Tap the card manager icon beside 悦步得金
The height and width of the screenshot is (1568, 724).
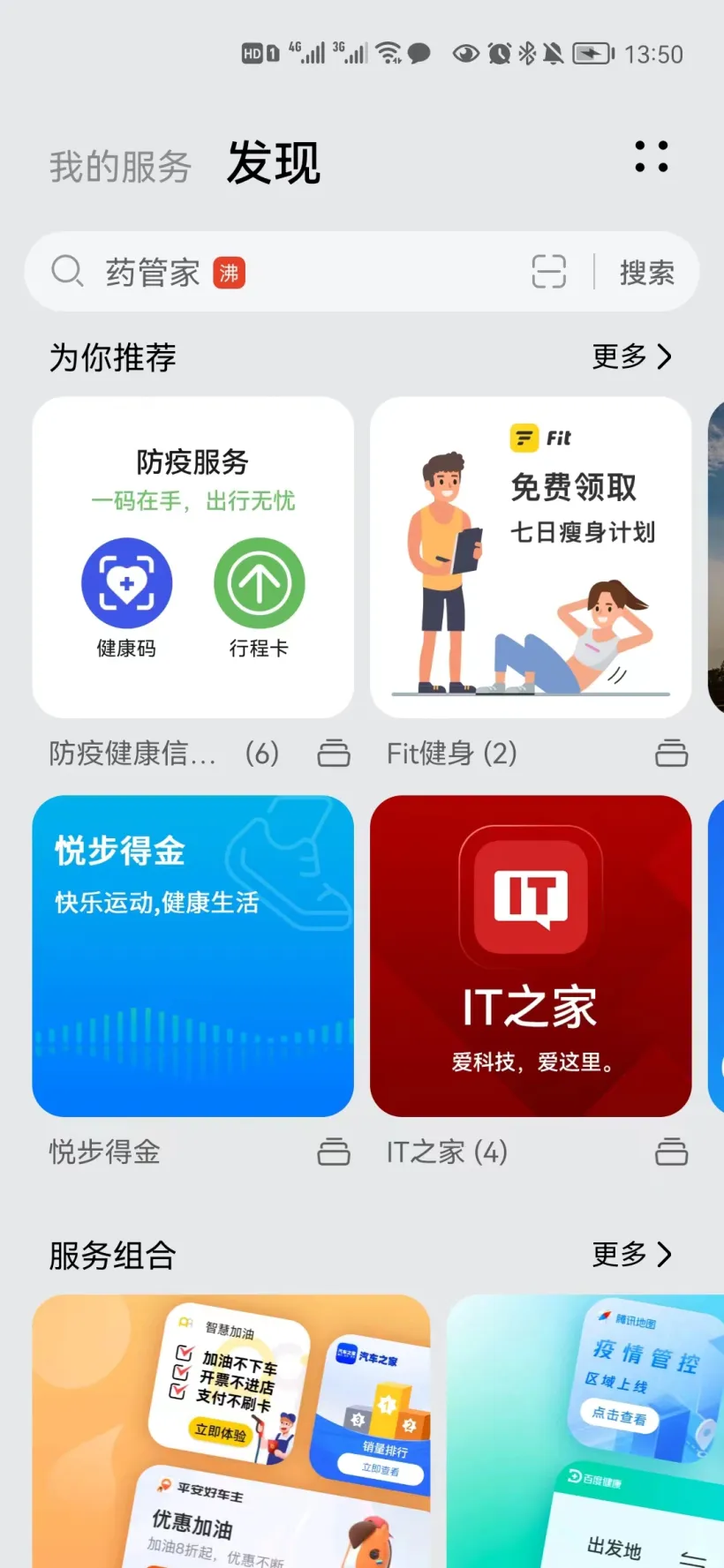click(333, 1152)
